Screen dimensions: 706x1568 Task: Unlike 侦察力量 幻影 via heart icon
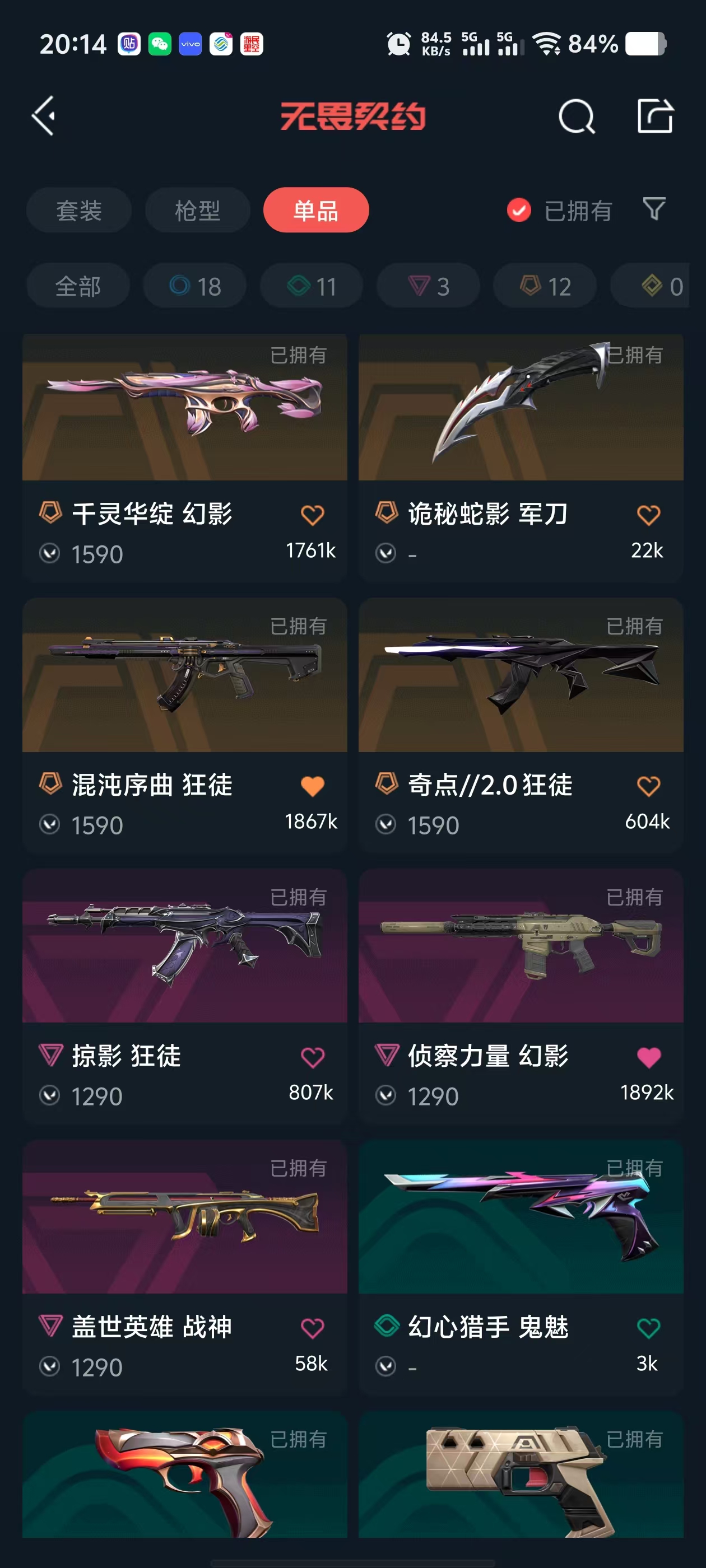pyautogui.click(x=648, y=1057)
